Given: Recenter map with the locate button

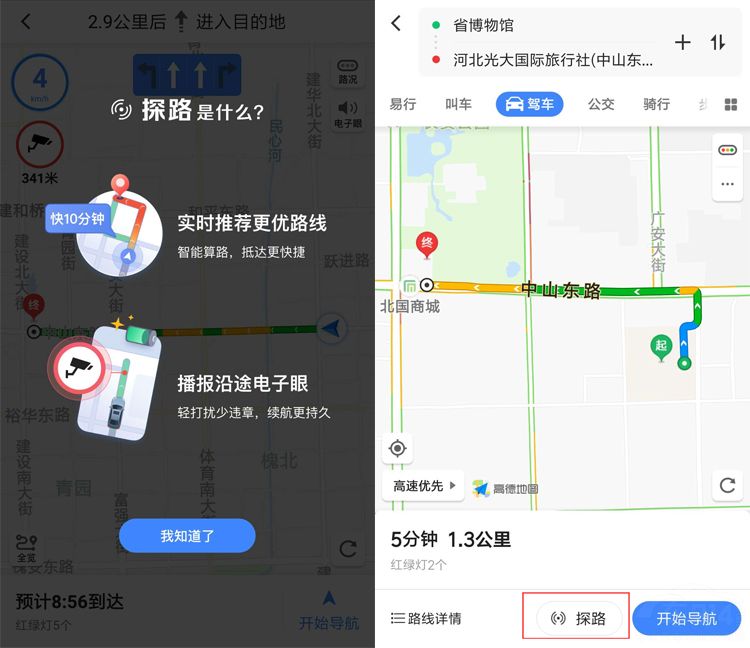Looking at the screenshot, I should tap(397, 448).
